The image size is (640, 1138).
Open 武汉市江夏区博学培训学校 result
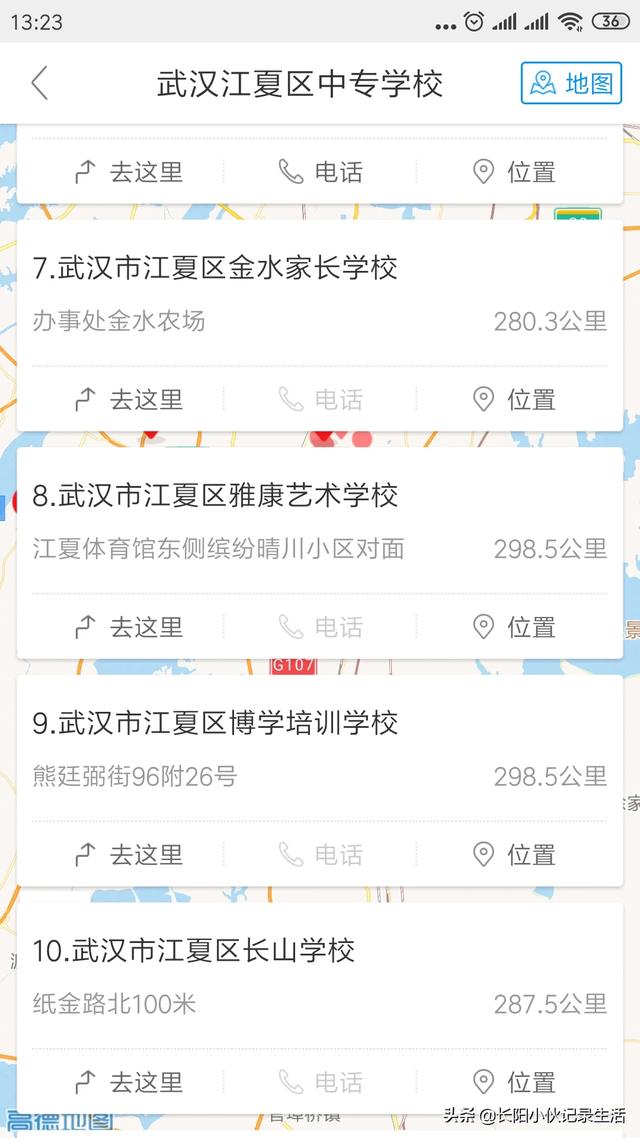click(x=216, y=723)
